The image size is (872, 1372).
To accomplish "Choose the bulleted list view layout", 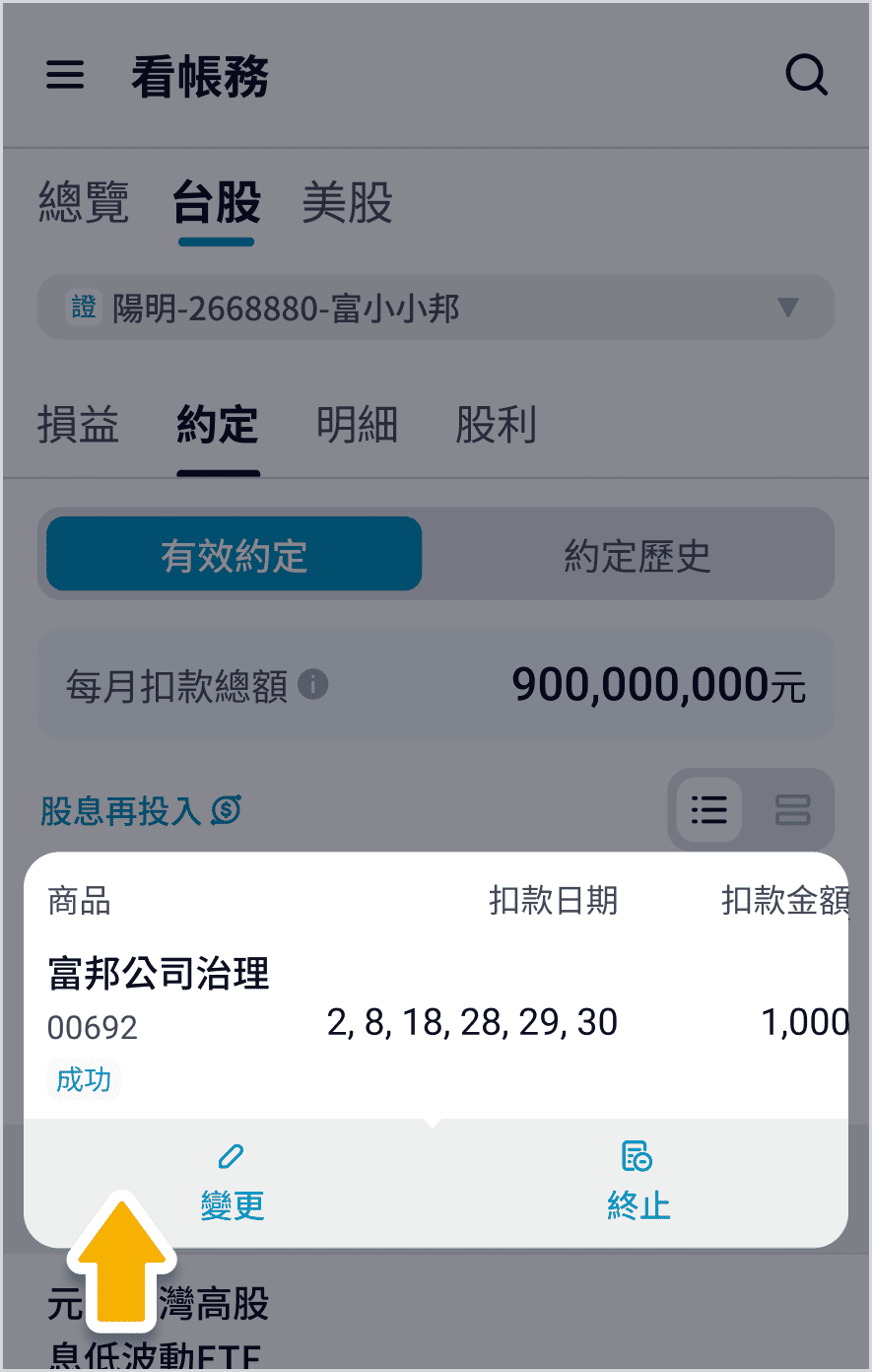I will click(x=709, y=810).
